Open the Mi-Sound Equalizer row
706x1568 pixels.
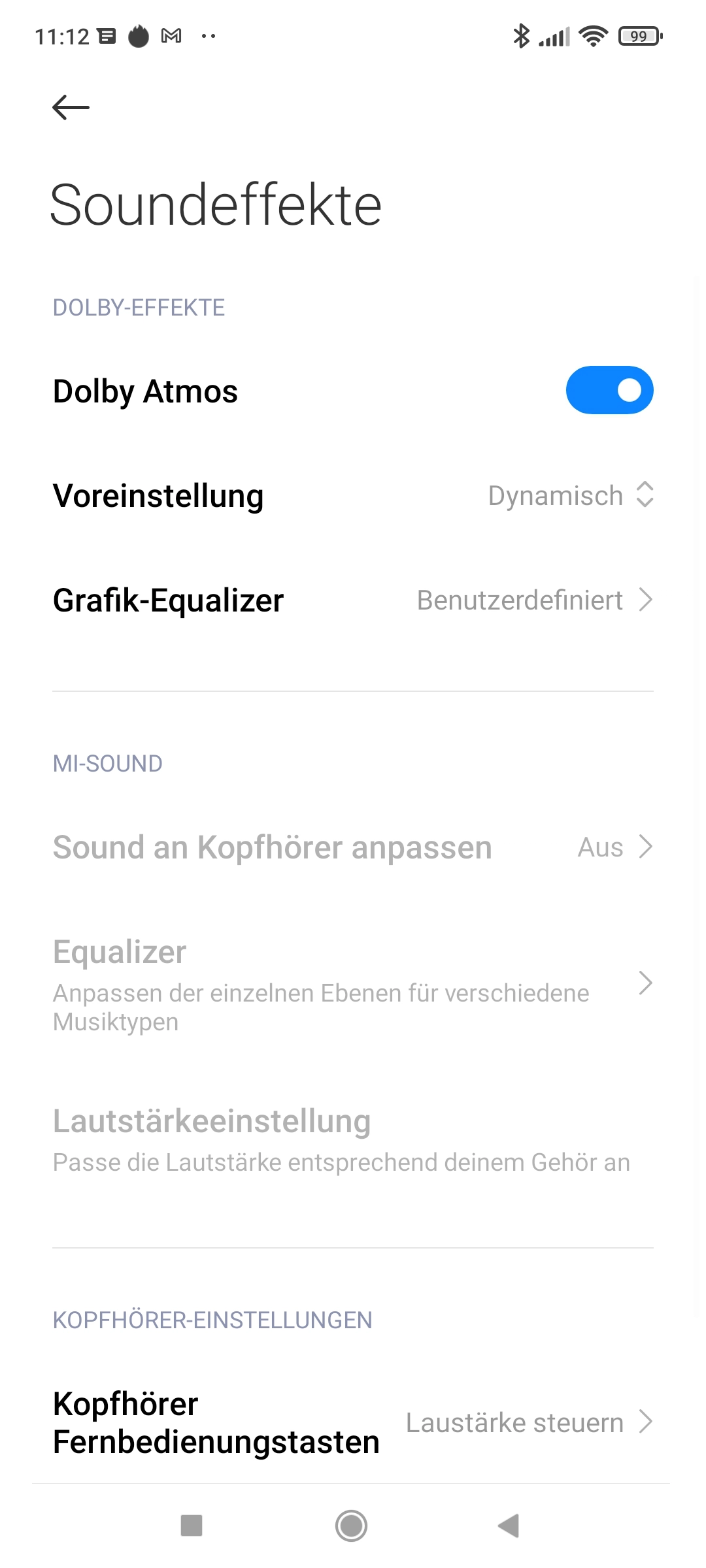pos(353,983)
